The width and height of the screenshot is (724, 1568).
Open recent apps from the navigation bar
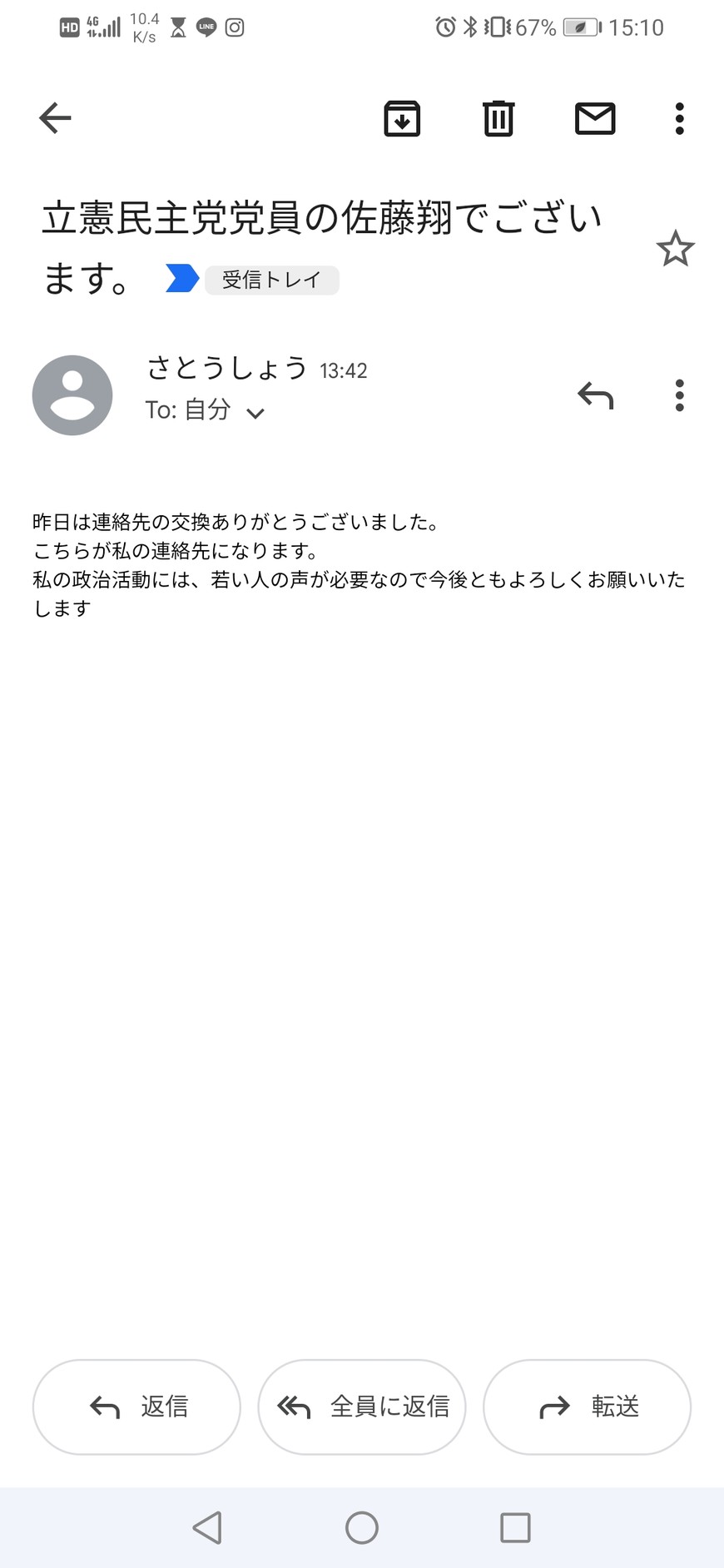tap(515, 1528)
